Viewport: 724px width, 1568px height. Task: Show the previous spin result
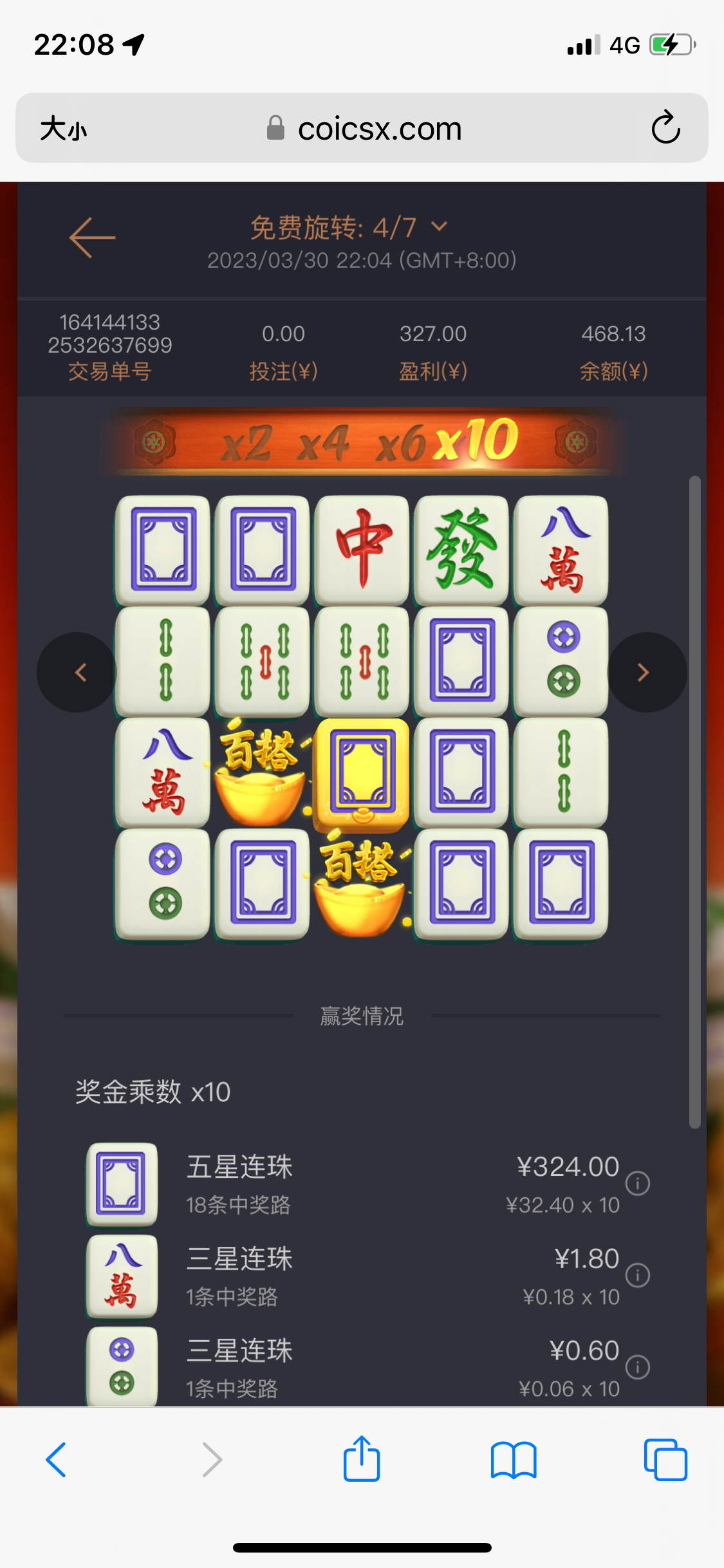coord(79,673)
